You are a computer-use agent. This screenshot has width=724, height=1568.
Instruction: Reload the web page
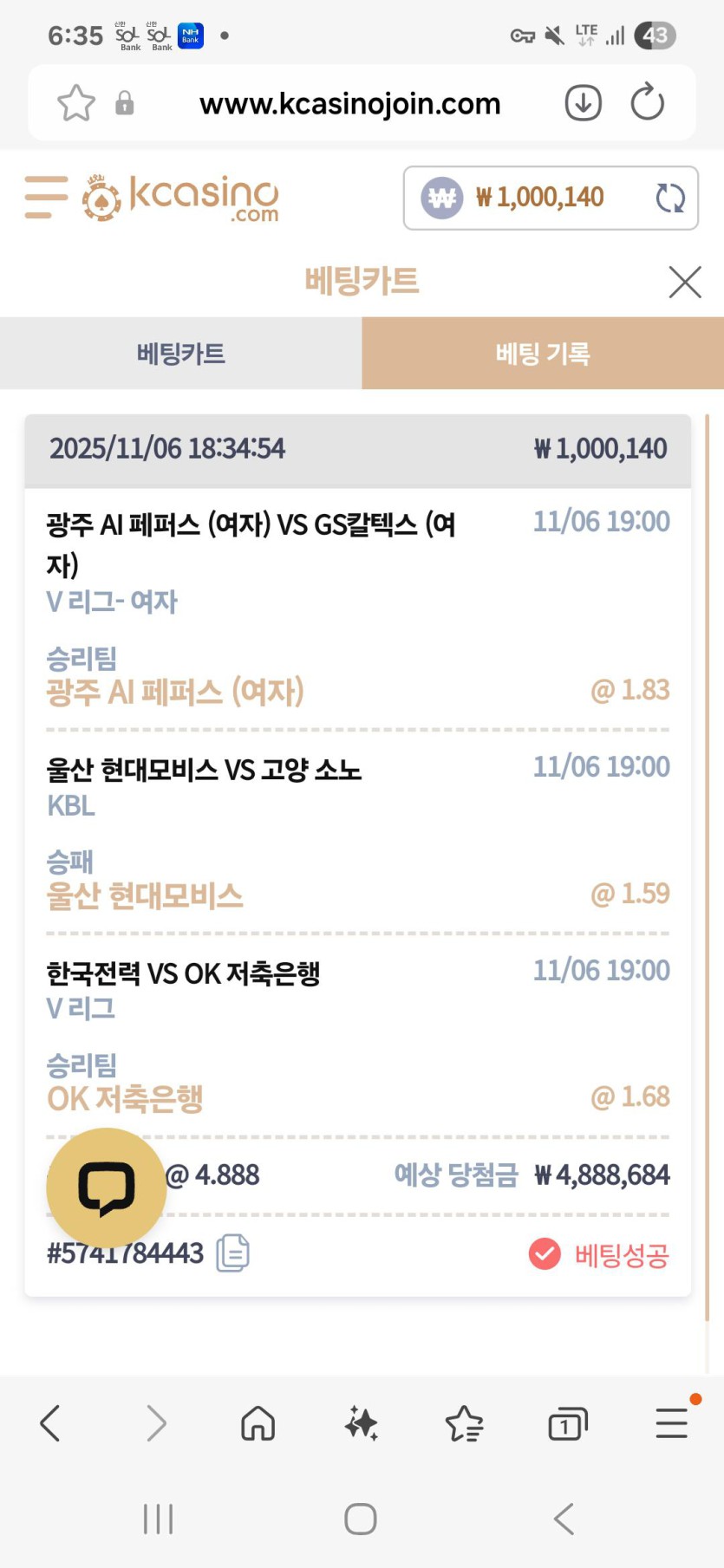(x=647, y=104)
